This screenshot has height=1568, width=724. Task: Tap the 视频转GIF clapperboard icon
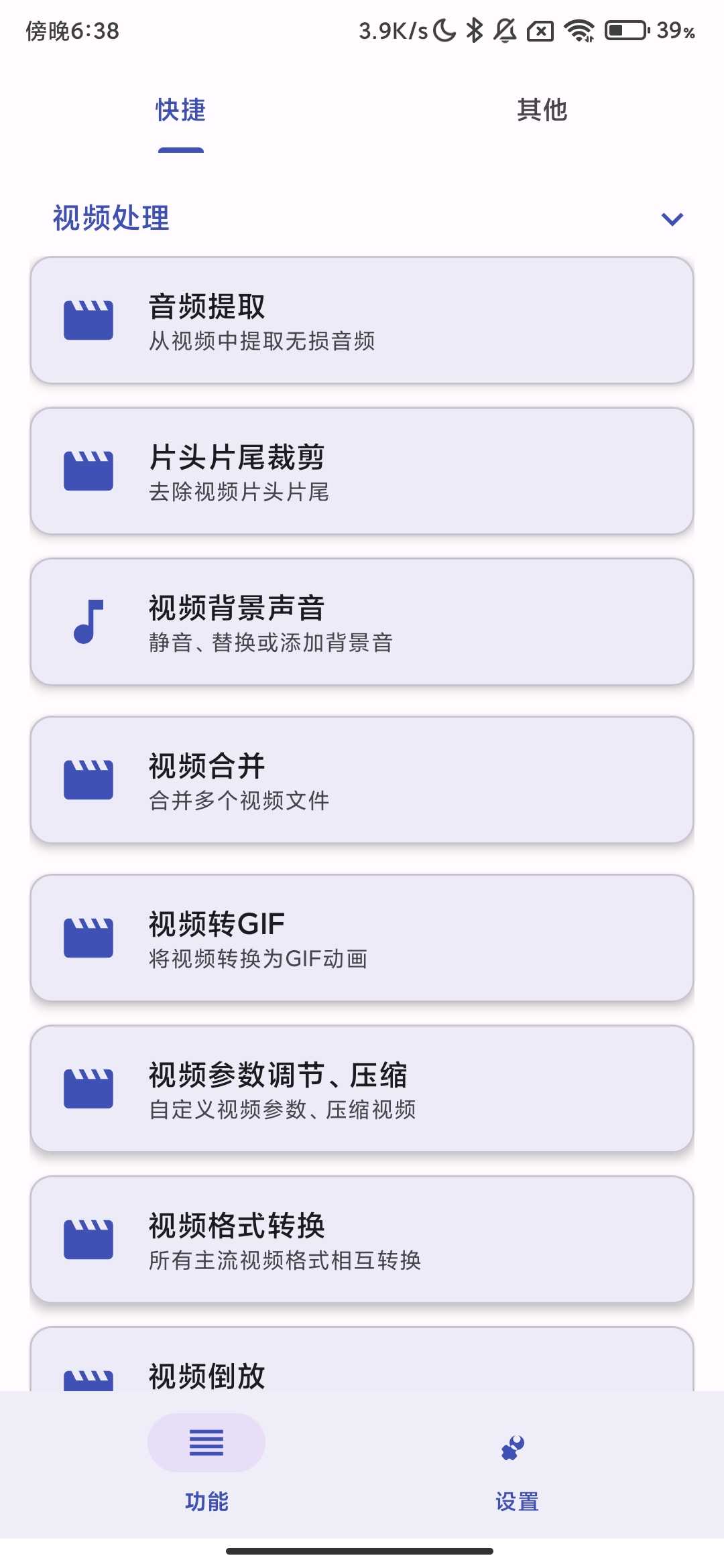[x=89, y=936]
